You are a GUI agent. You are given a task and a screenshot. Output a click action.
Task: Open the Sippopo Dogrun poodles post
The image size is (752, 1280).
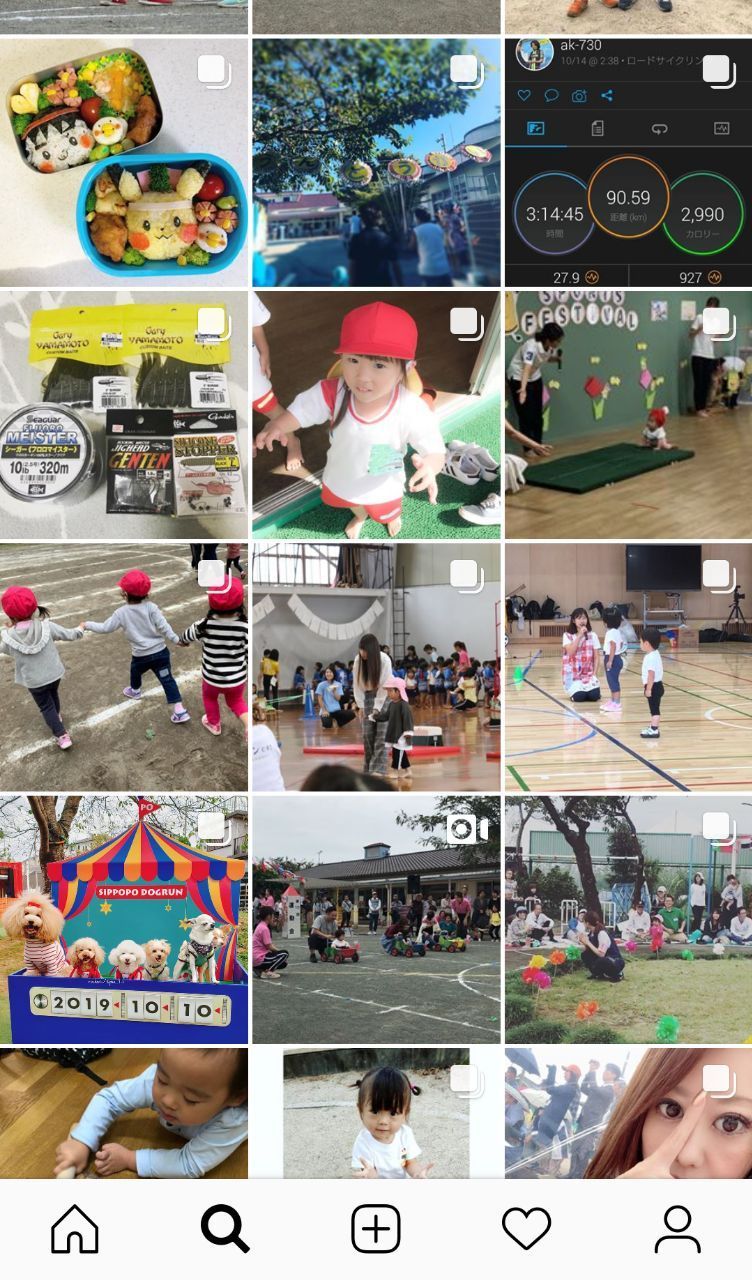click(x=123, y=920)
